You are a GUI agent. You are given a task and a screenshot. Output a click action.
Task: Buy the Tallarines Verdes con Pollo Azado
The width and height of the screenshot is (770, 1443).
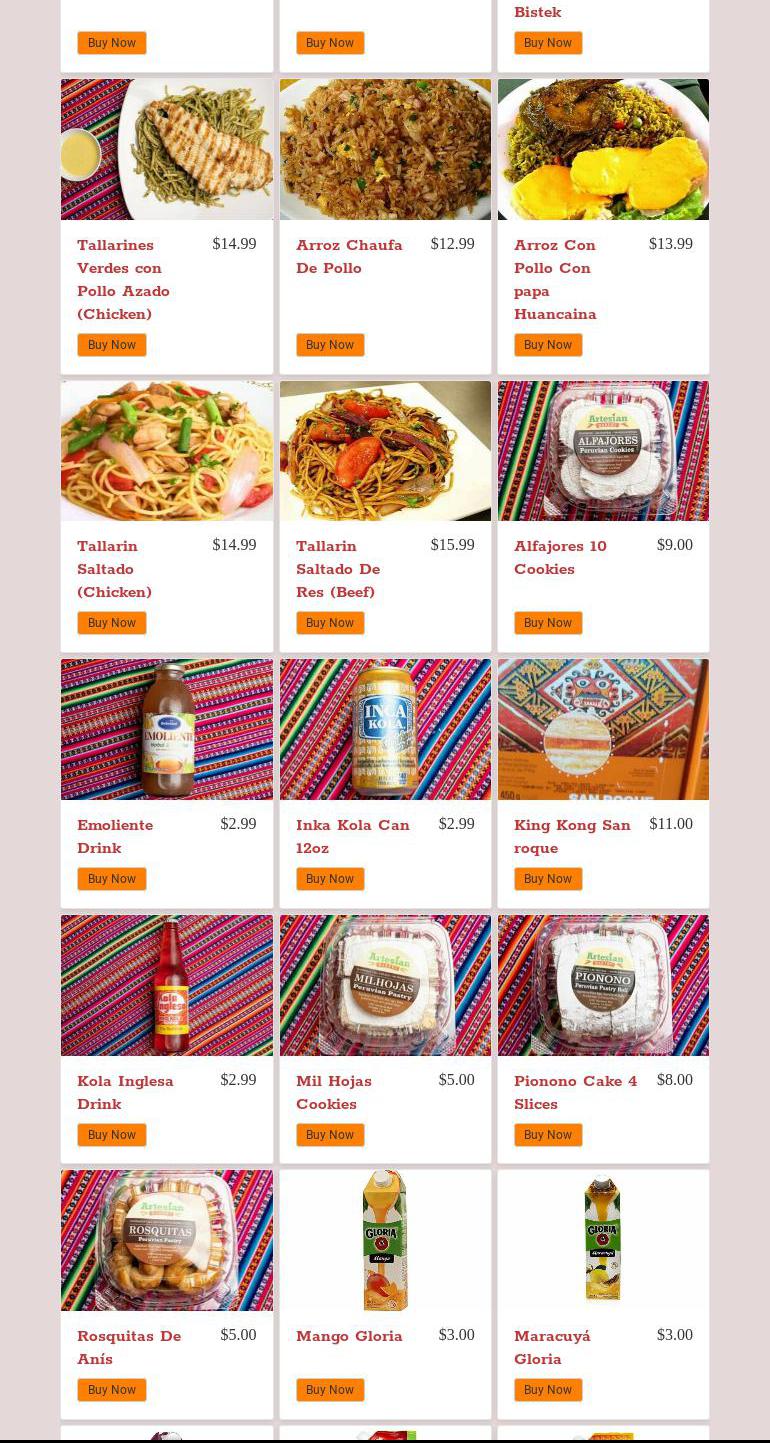[x=112, y=345]
